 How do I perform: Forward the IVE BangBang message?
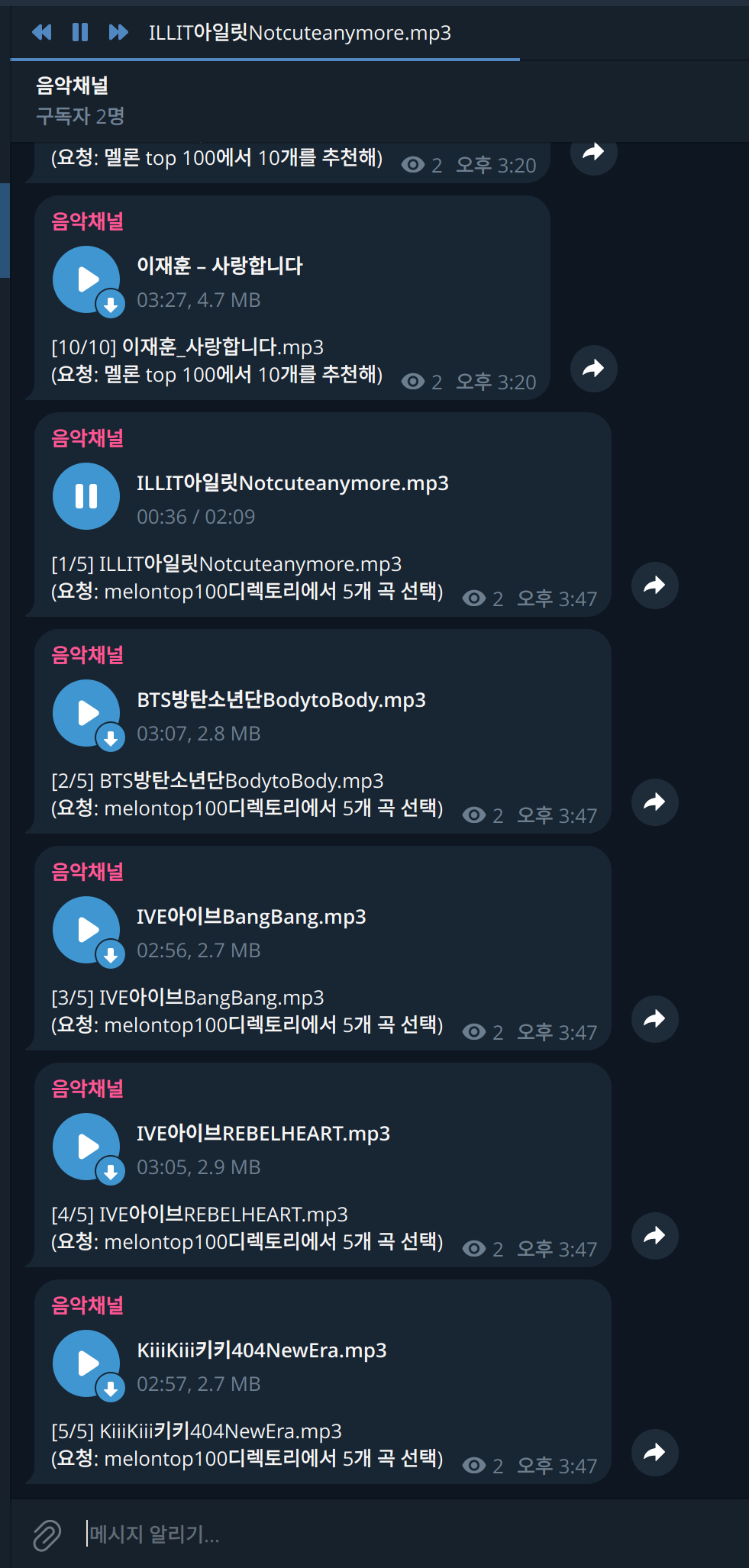[654, 1019]
